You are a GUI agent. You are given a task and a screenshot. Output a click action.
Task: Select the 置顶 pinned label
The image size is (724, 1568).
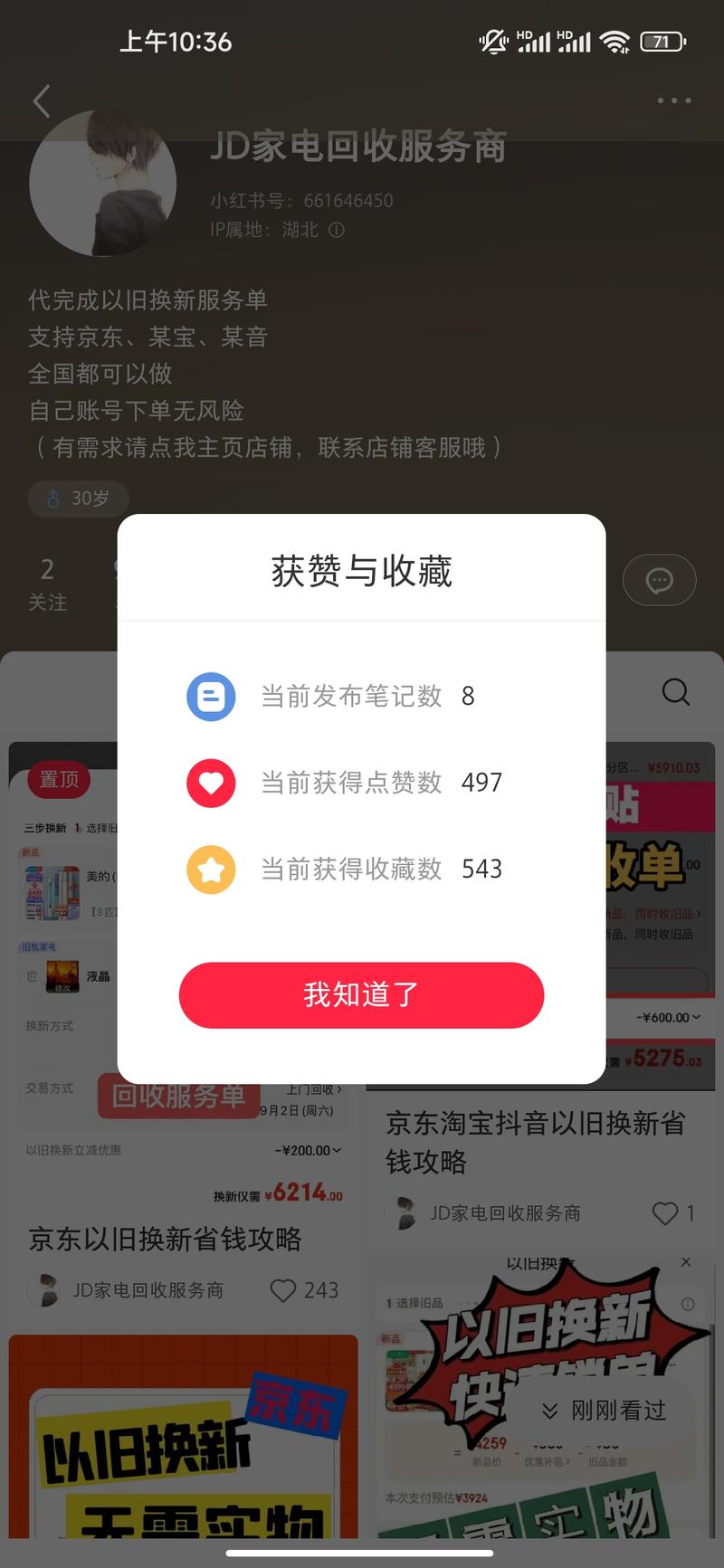coord(59,779)
